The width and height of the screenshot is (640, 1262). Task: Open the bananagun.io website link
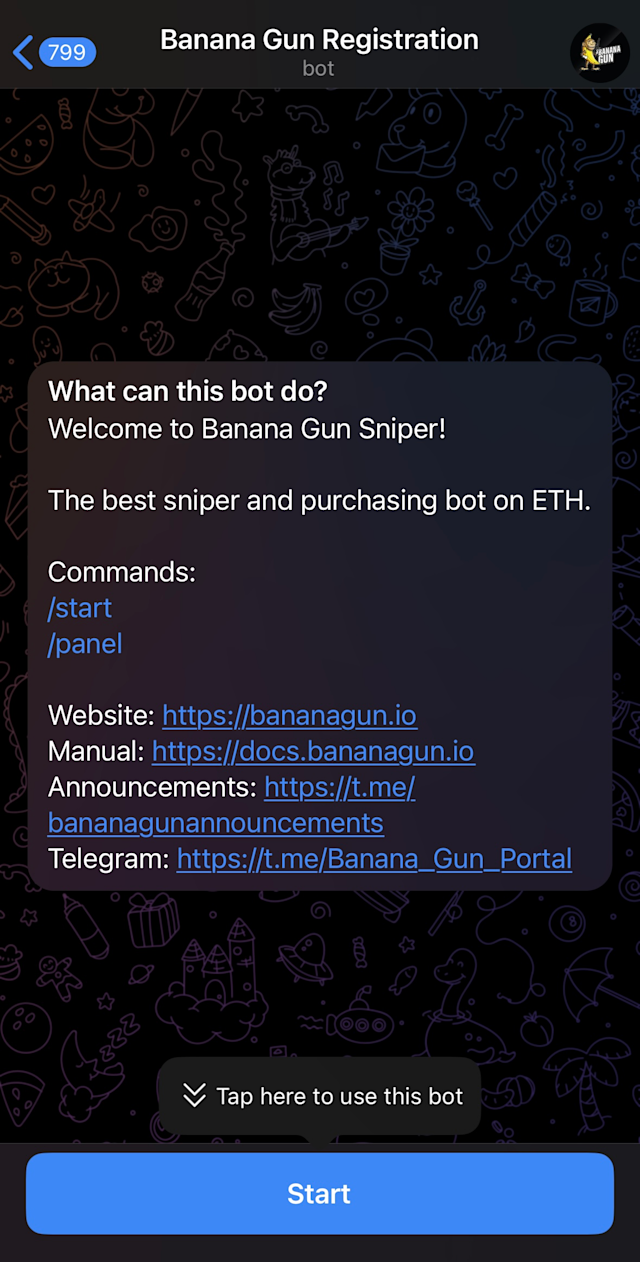pyautogui.click(x=289, y=716)
